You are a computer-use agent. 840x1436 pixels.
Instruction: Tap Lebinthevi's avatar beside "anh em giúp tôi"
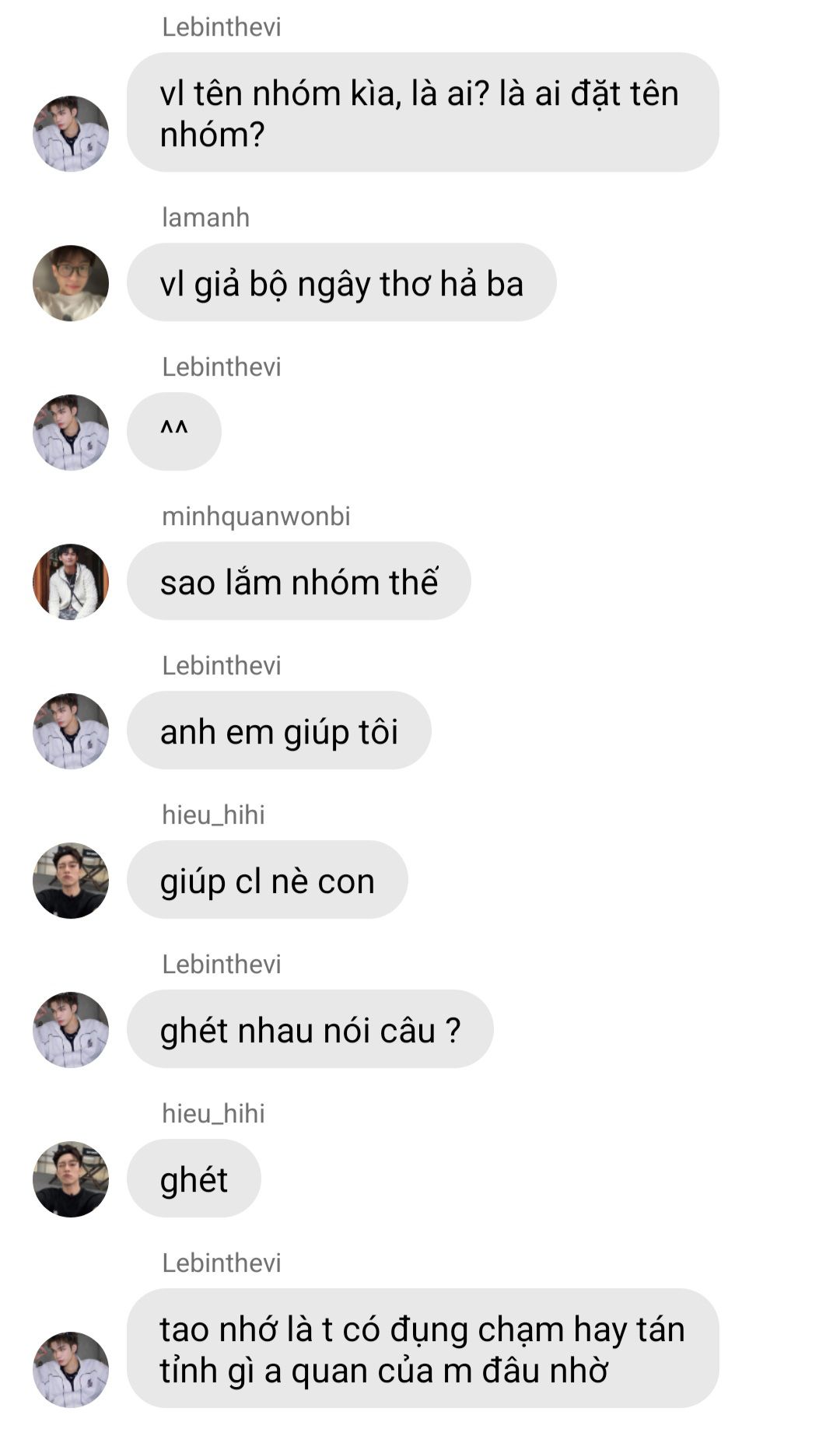pyautogui.click(x=70, y=731)
